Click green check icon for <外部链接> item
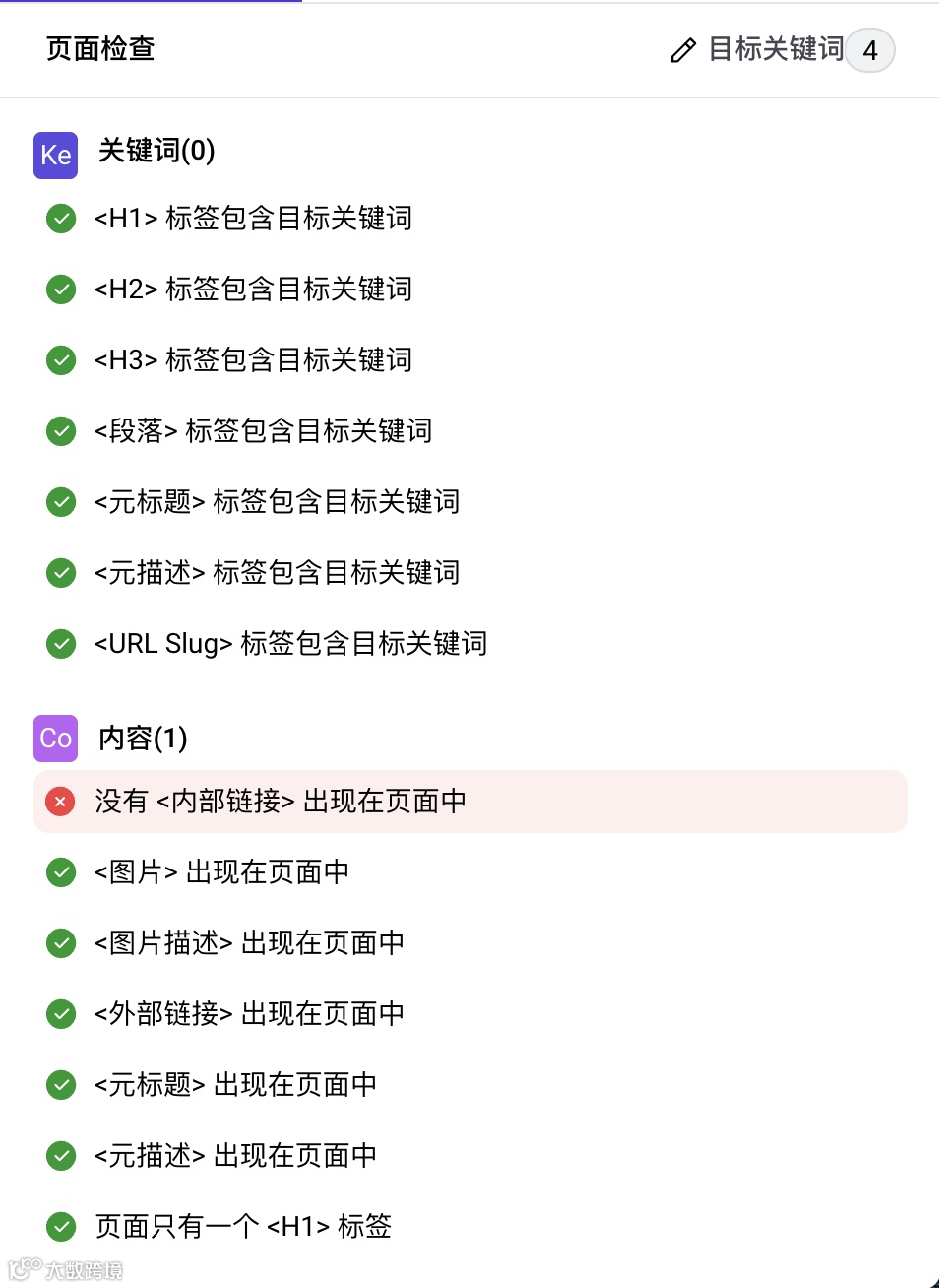 (x=60, y=1014)
